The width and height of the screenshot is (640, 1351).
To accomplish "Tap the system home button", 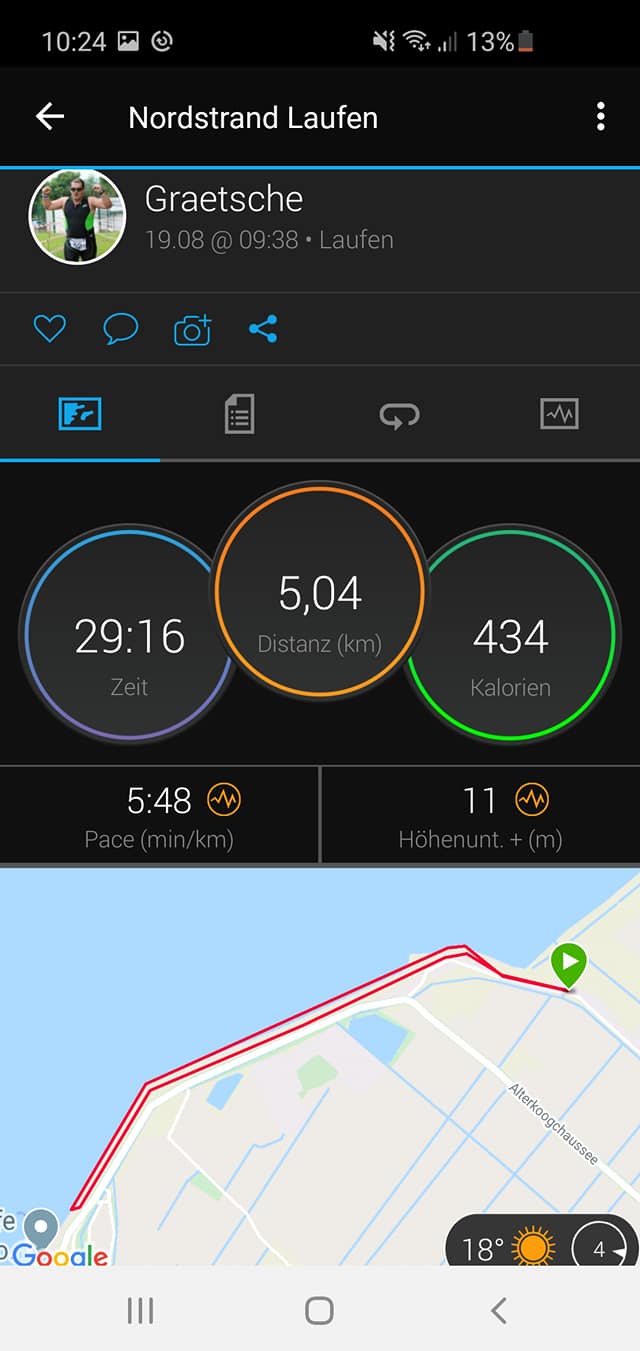I will pos(319,1310).
